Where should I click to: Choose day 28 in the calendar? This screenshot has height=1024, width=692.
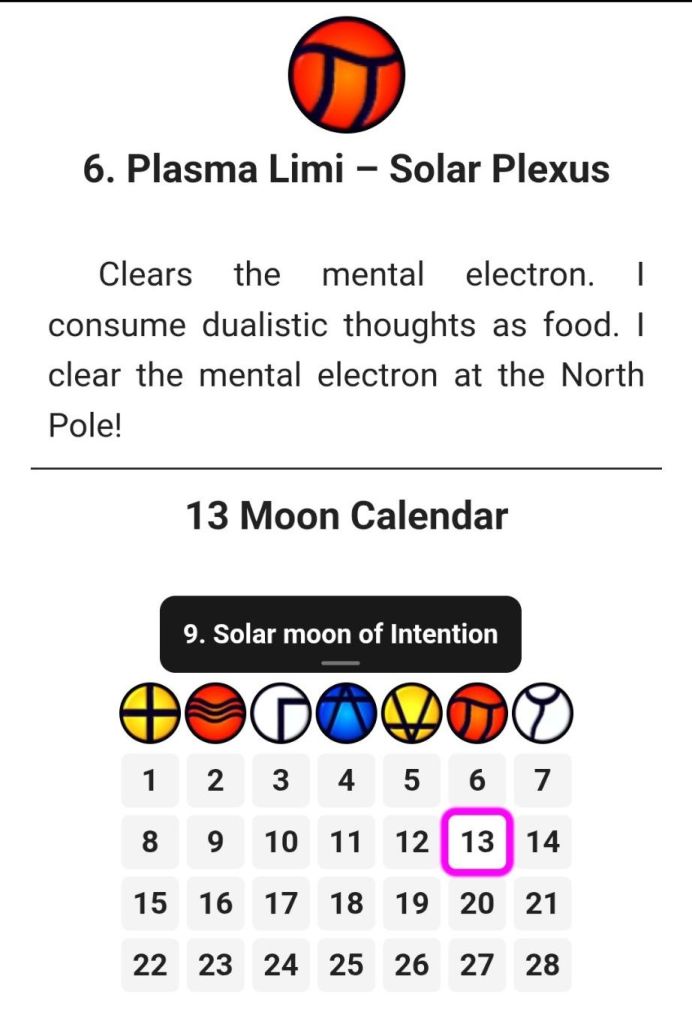(x=542, y=966)
